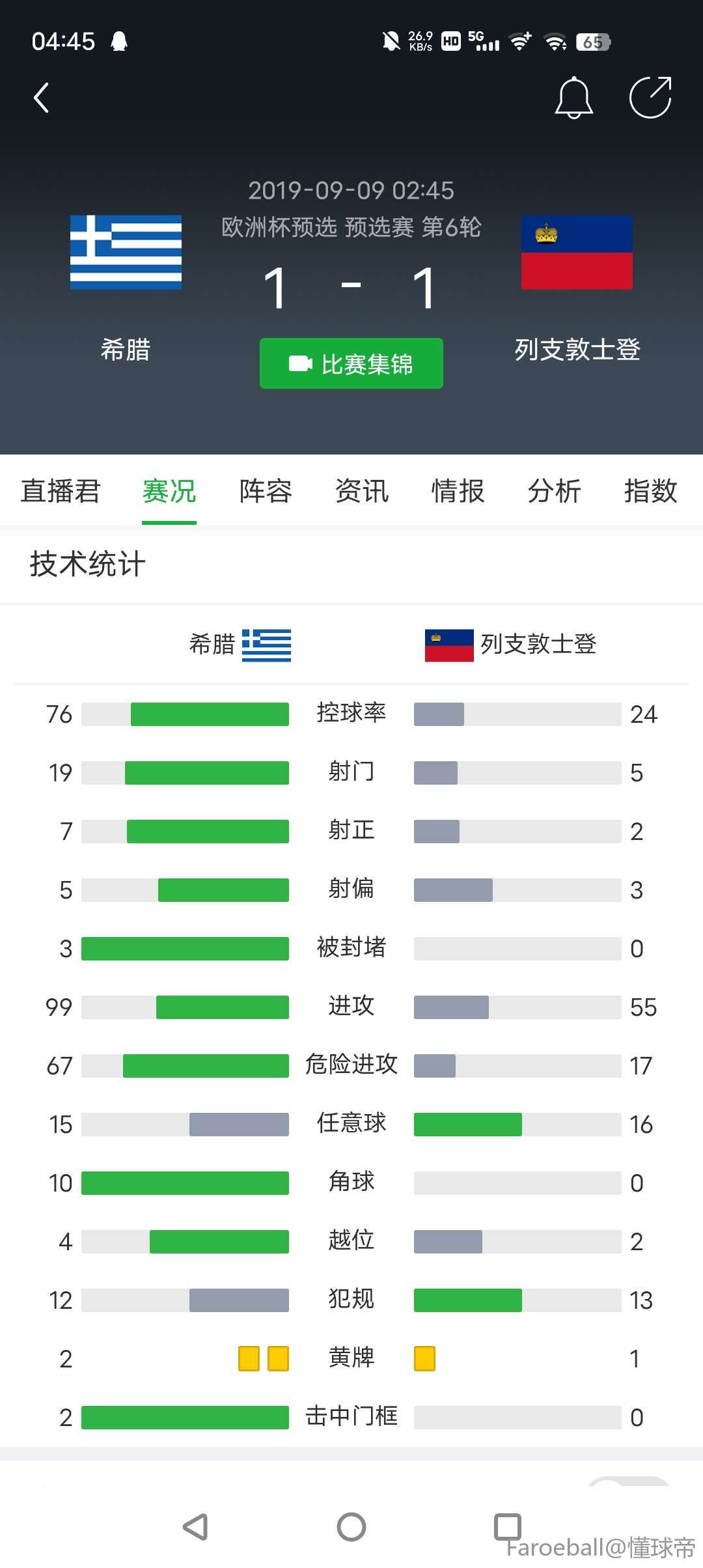
Task: Open the 资讯 tab
Action: pos(362,491)
